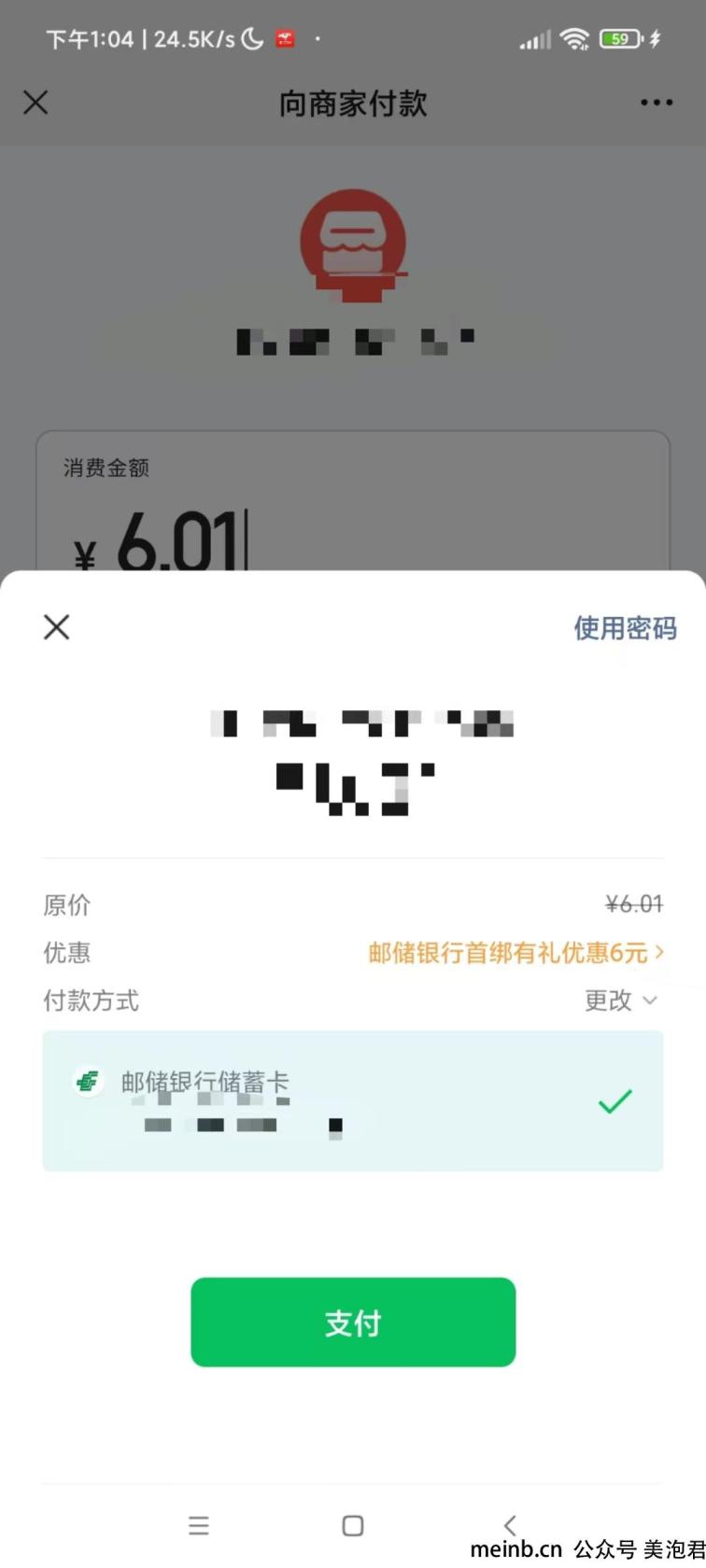Open the three-dot overflow menu

[x=656, y=103]
